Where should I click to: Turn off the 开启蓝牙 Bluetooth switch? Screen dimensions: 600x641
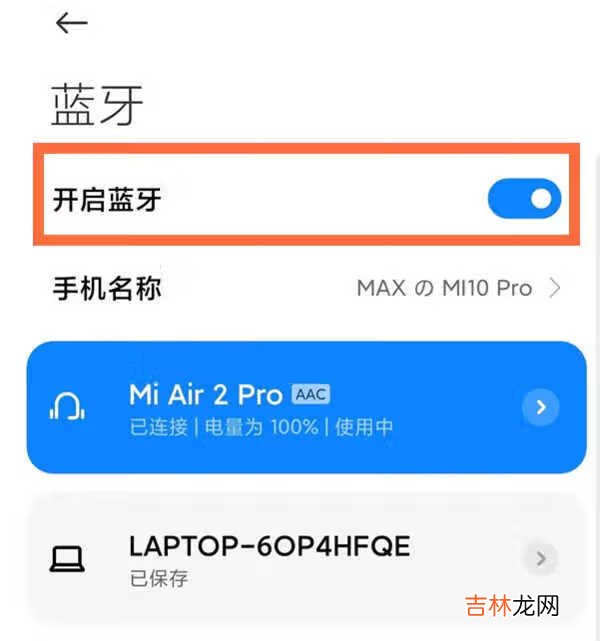click(x=524, y=200)
